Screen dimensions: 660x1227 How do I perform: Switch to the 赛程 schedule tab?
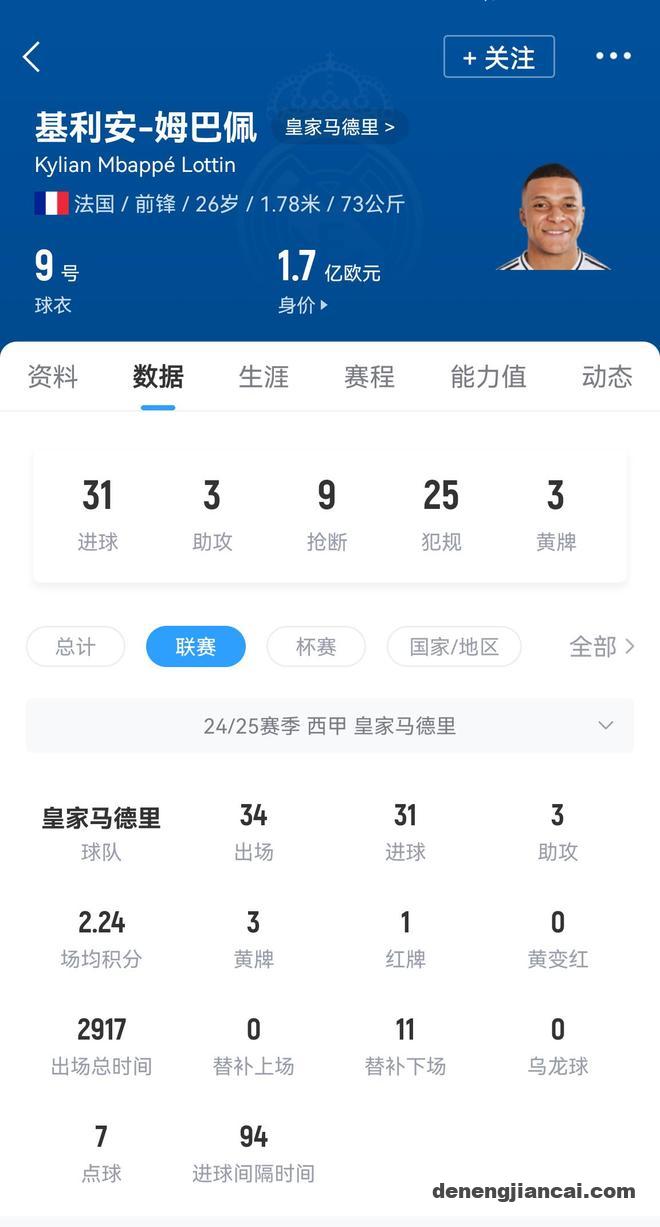click(x=369, y=377)
